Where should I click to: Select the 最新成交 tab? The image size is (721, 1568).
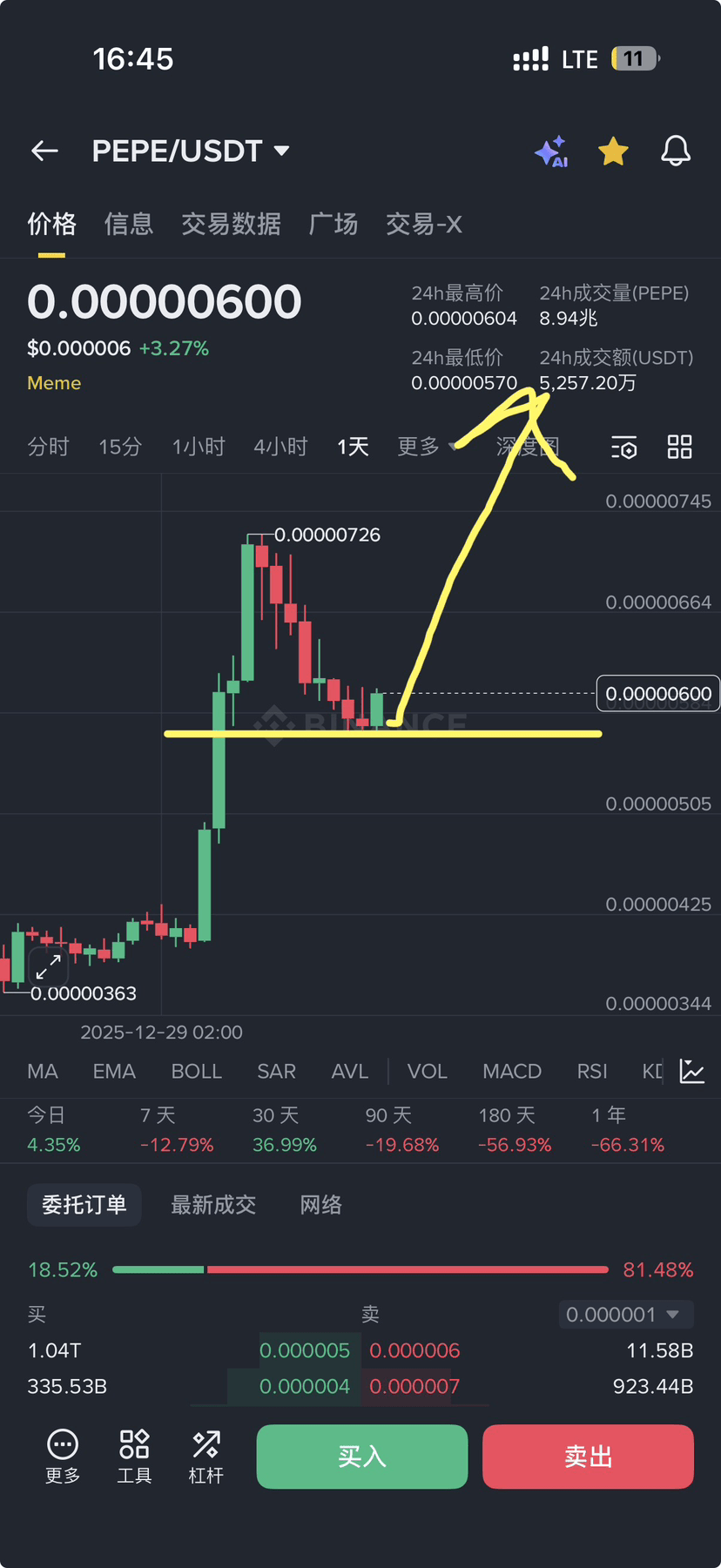pyautogui.click(x=214, y=1204)
